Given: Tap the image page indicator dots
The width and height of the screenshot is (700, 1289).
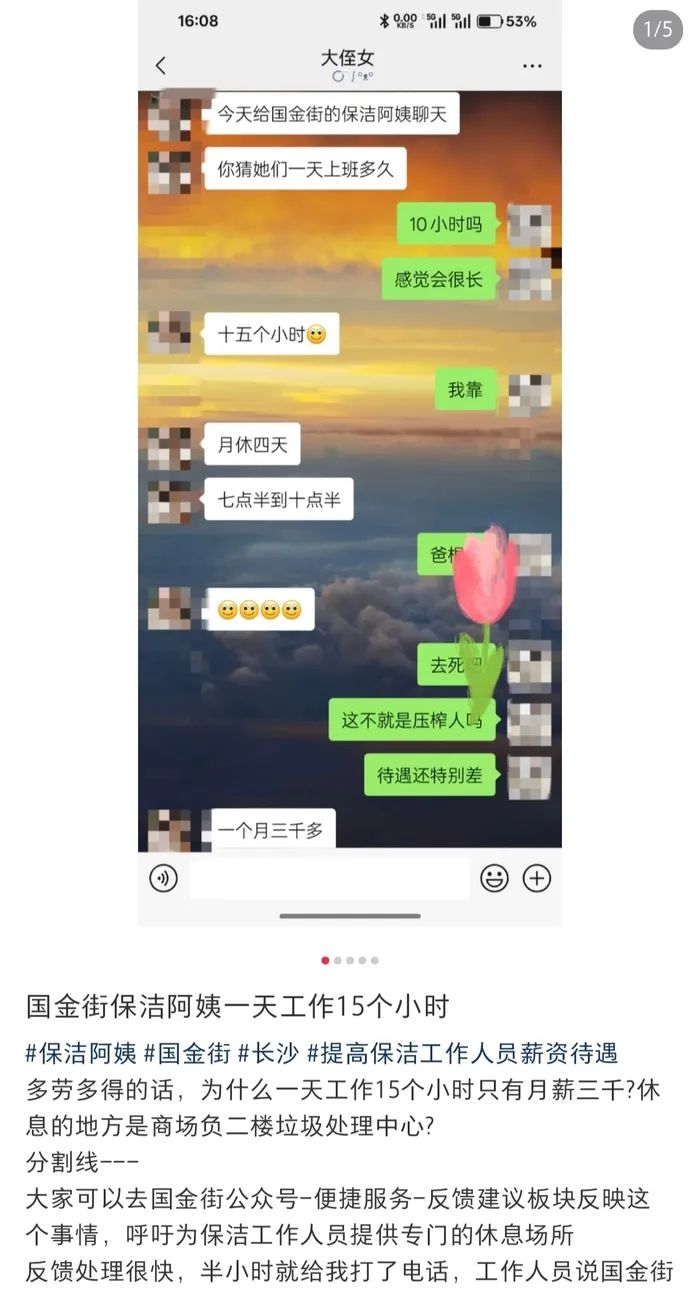Looking at the screenshot, I should (350, 960).
